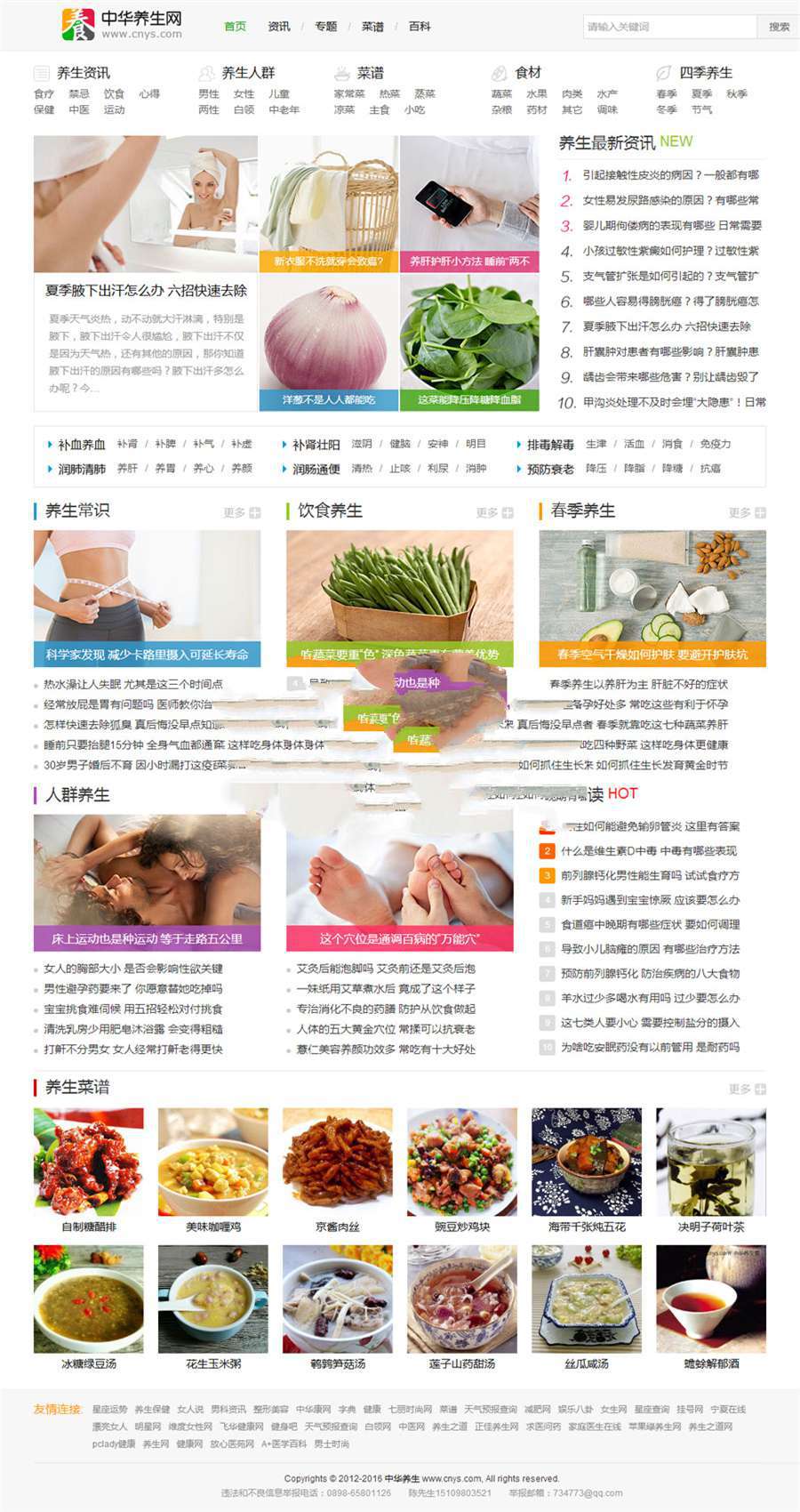Select the 排毒解毒 topic link

point(549,445)
